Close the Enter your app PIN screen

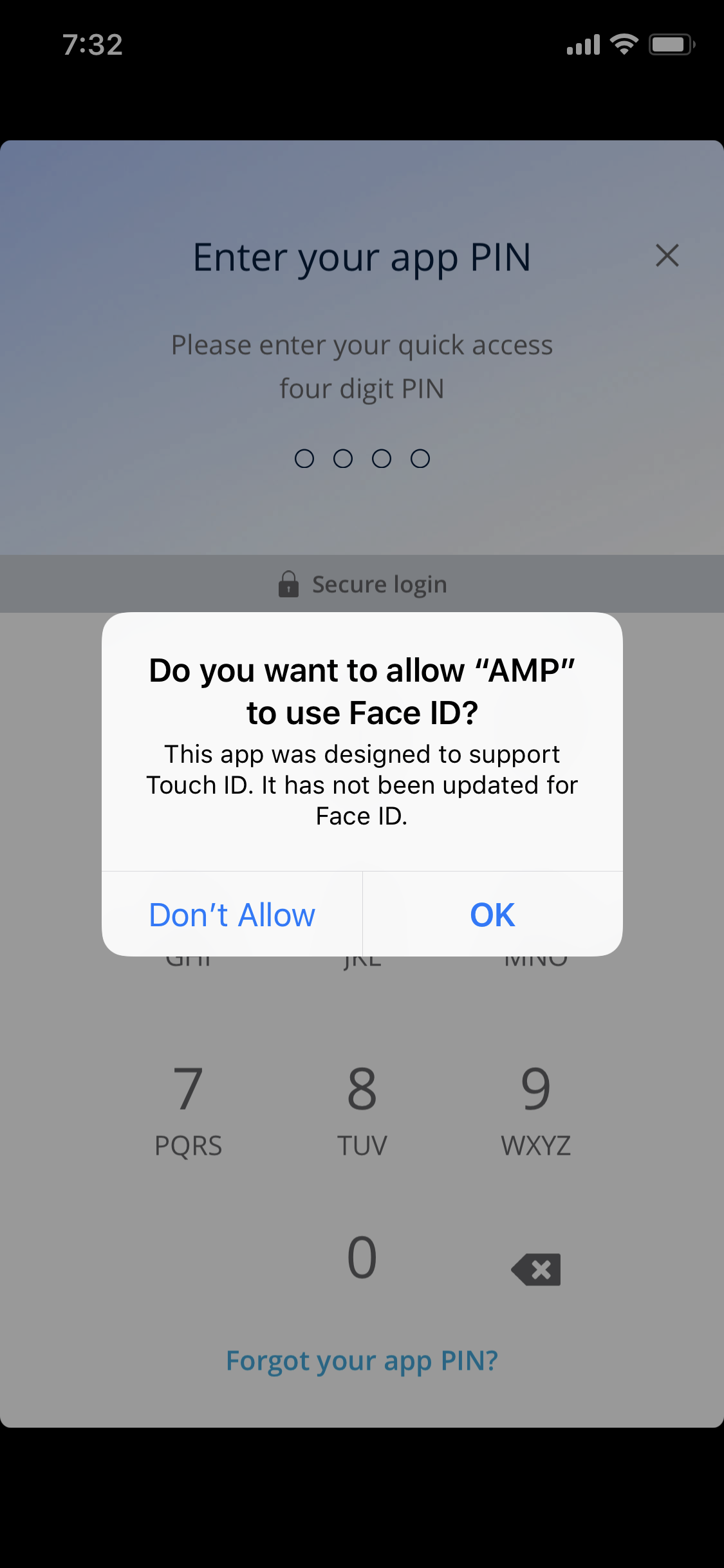[x=667, y=256]
